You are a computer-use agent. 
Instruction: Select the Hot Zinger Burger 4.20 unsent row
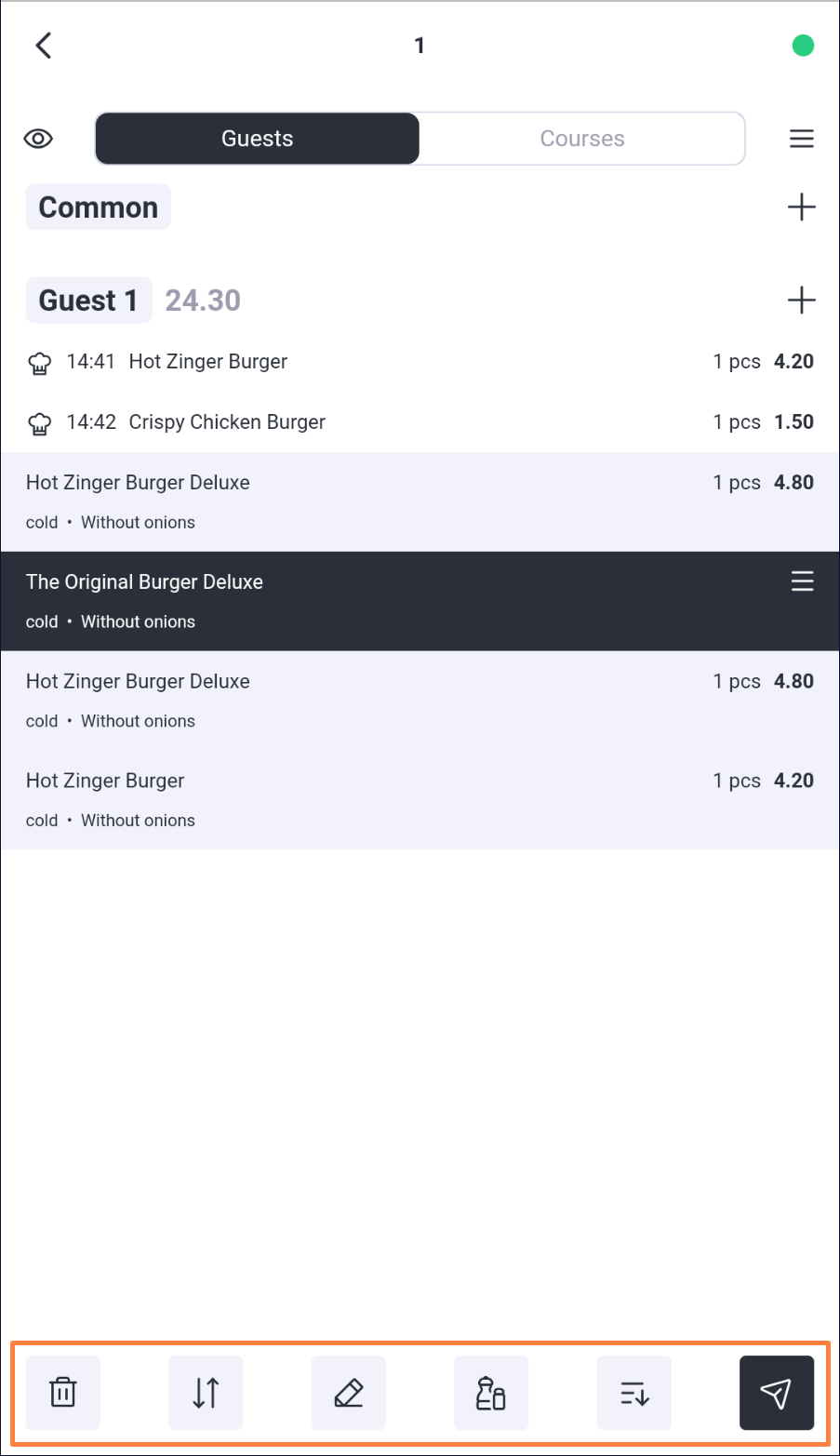point(420,800)
